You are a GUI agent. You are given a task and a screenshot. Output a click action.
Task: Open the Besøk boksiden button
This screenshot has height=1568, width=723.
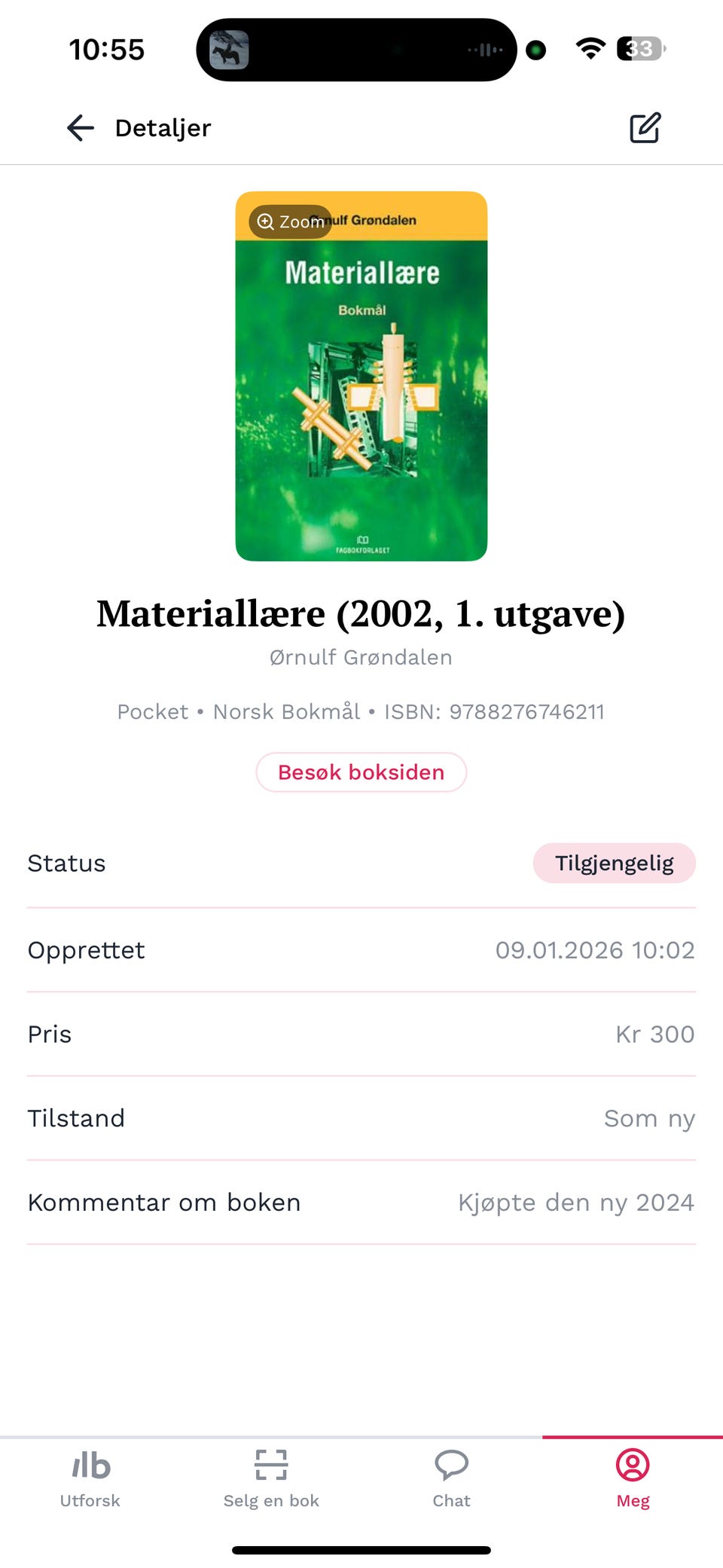click(x=361, y=772)
